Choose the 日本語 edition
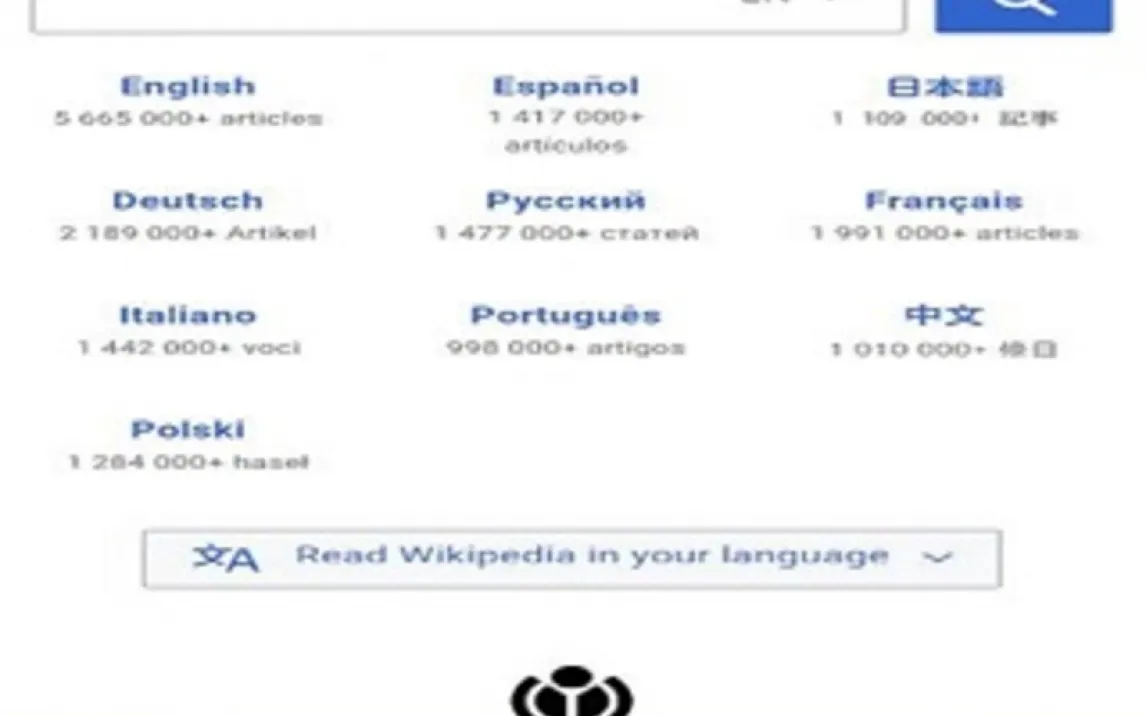 pos(944,87)
